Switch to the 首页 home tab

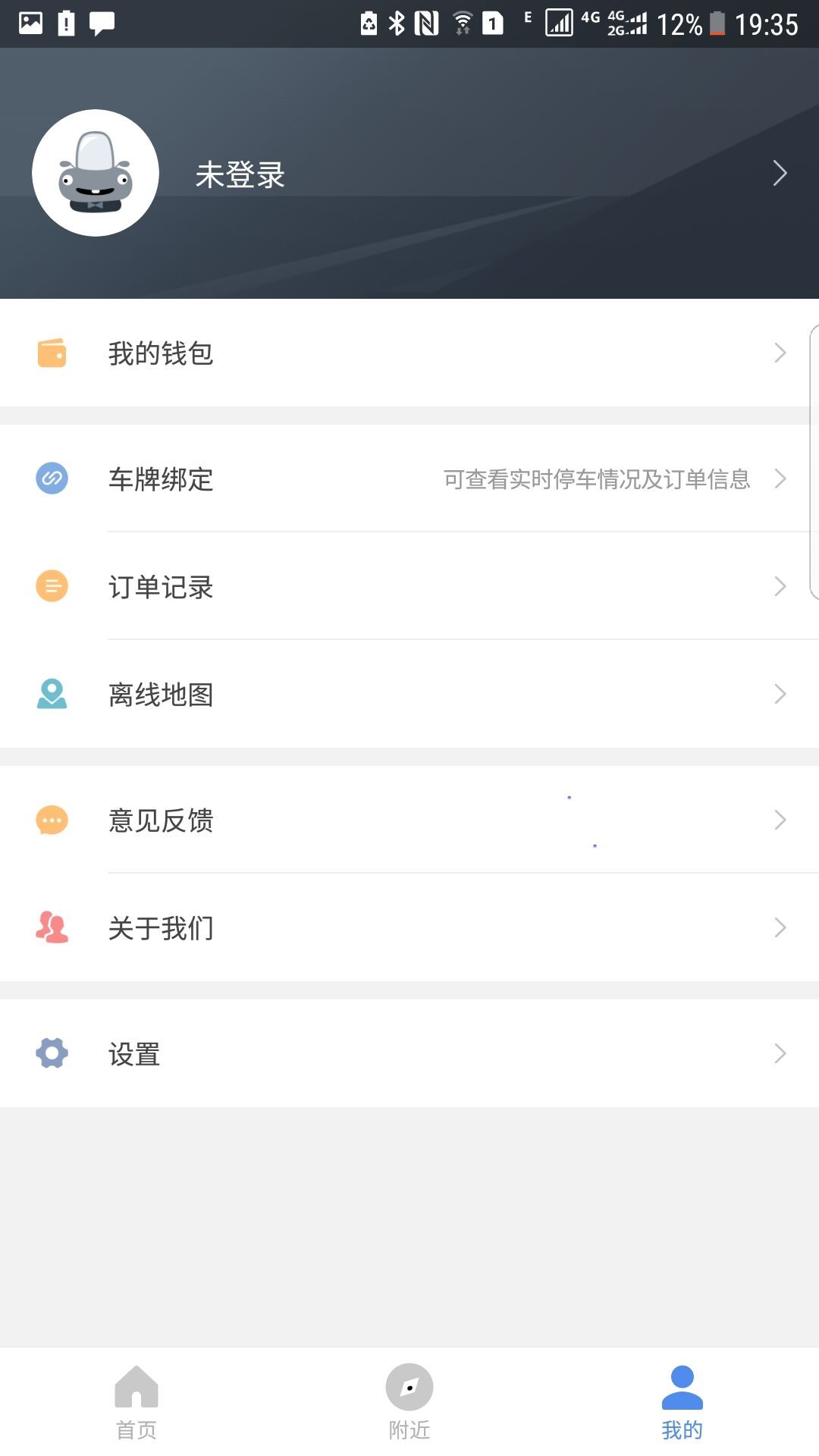coord(136,1401)
